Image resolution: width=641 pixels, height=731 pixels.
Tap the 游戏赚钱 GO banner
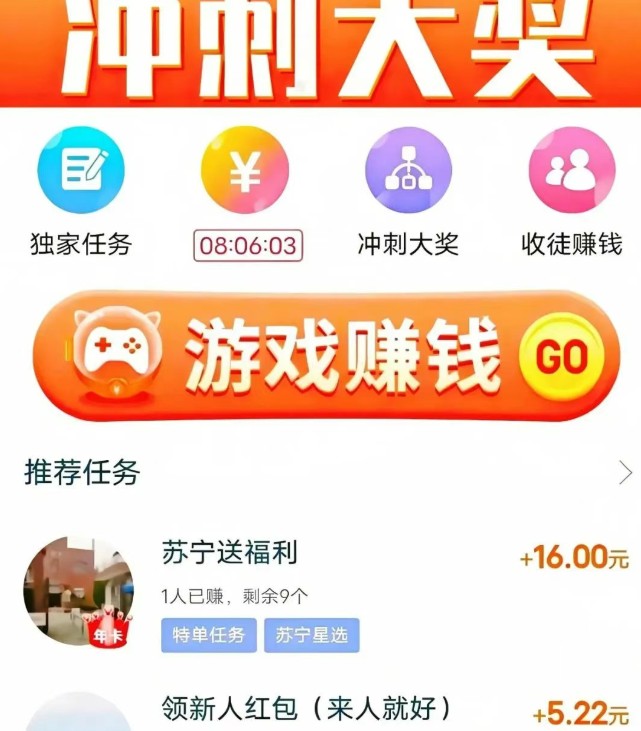click(320, 356)
